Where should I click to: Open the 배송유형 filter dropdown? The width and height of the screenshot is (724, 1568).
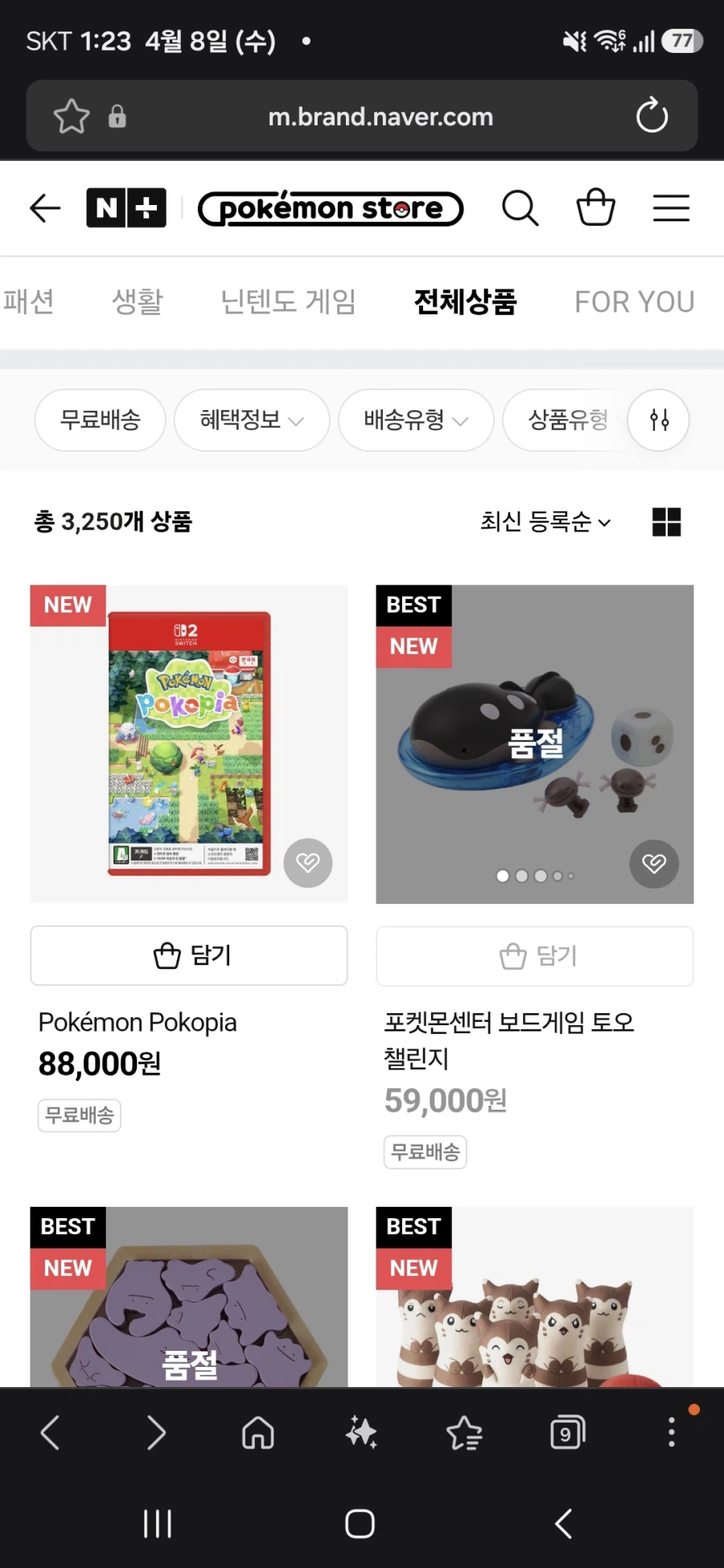(x=416, y=420)
